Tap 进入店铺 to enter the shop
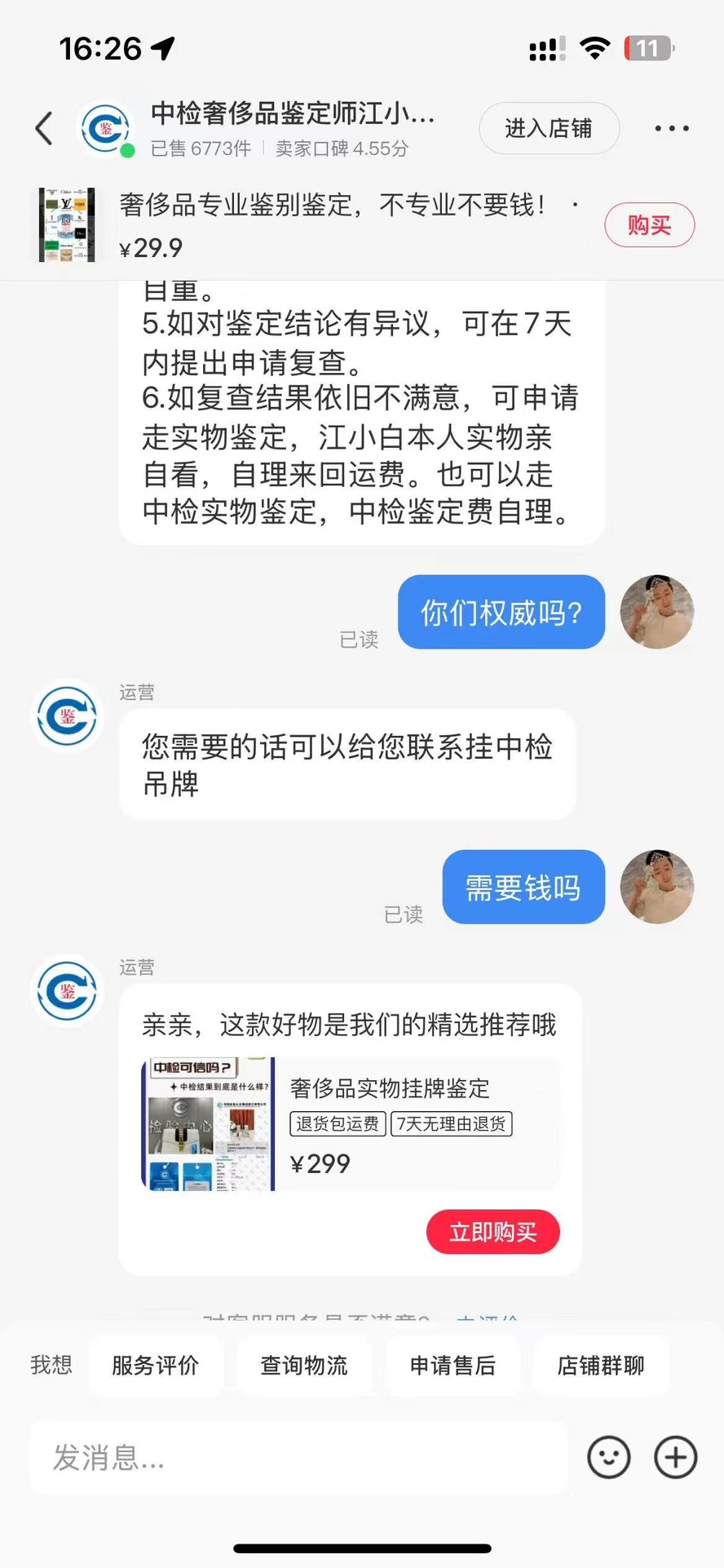724x1568 pixels. 549,128
